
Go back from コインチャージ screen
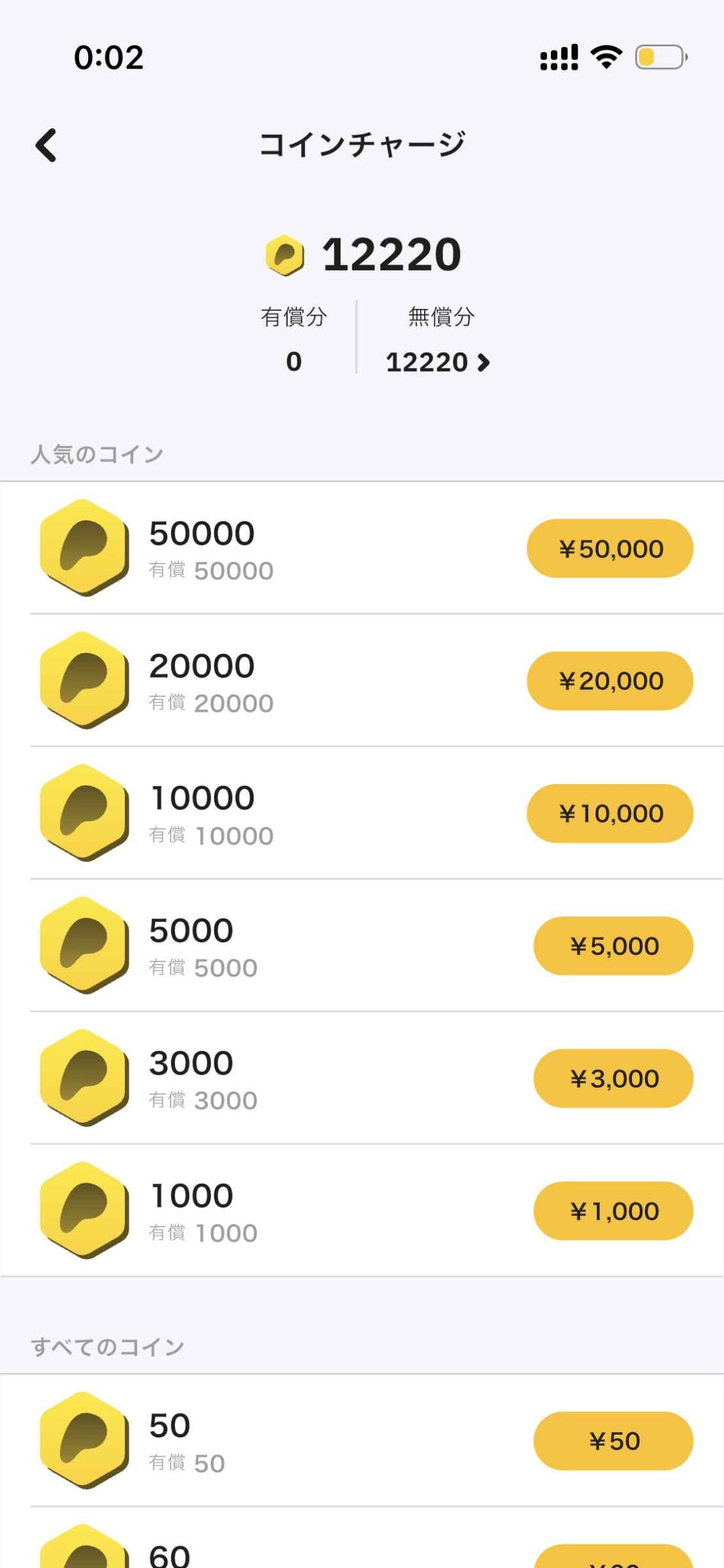(x=46, y=145)
